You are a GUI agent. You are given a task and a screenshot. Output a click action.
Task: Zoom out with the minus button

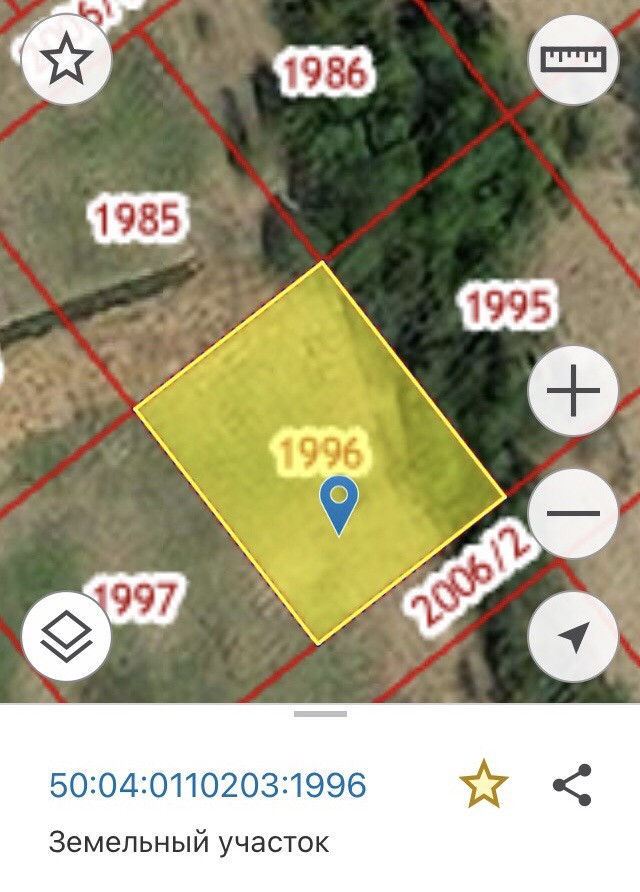click(x=573, y=515)
